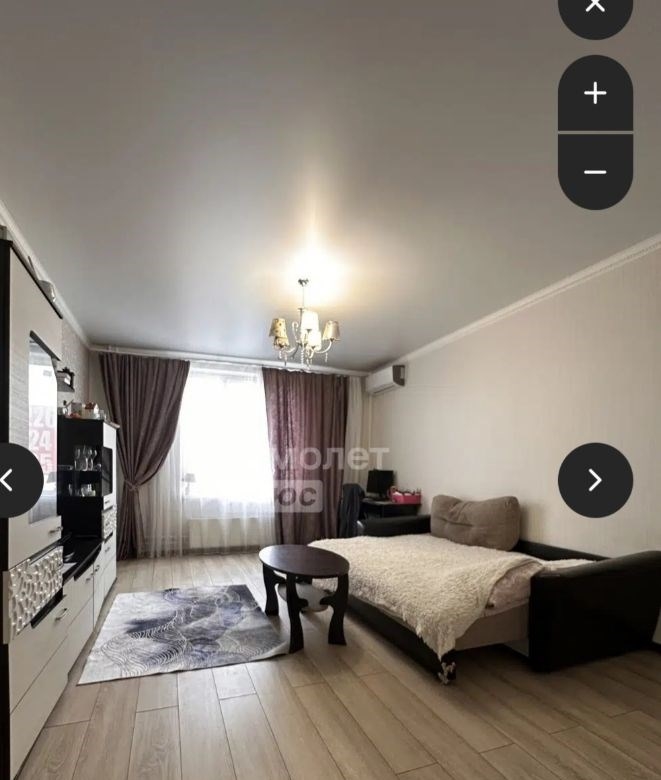Image resolution: width=661 pixels, height=780 pixels.
Task: Zoom in on the photo
Action: pyautogui.click(x=595, y=93)
